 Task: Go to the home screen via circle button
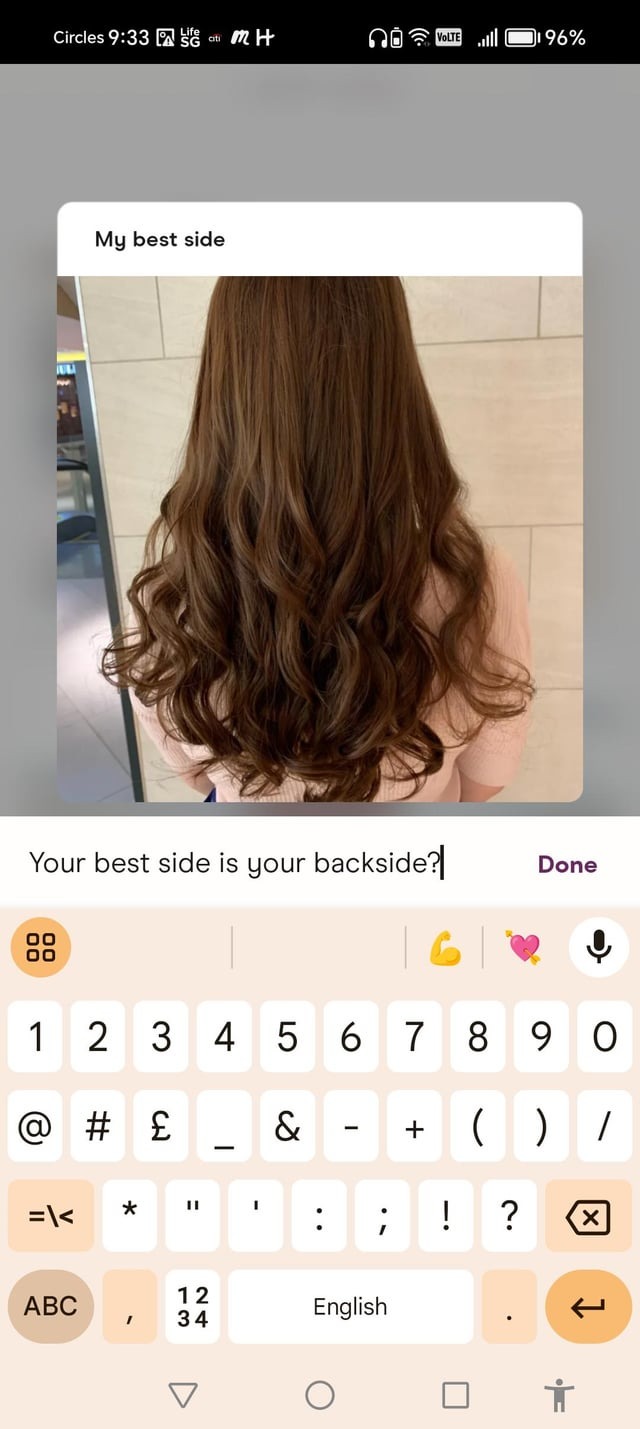click(x=320, y=1395)
